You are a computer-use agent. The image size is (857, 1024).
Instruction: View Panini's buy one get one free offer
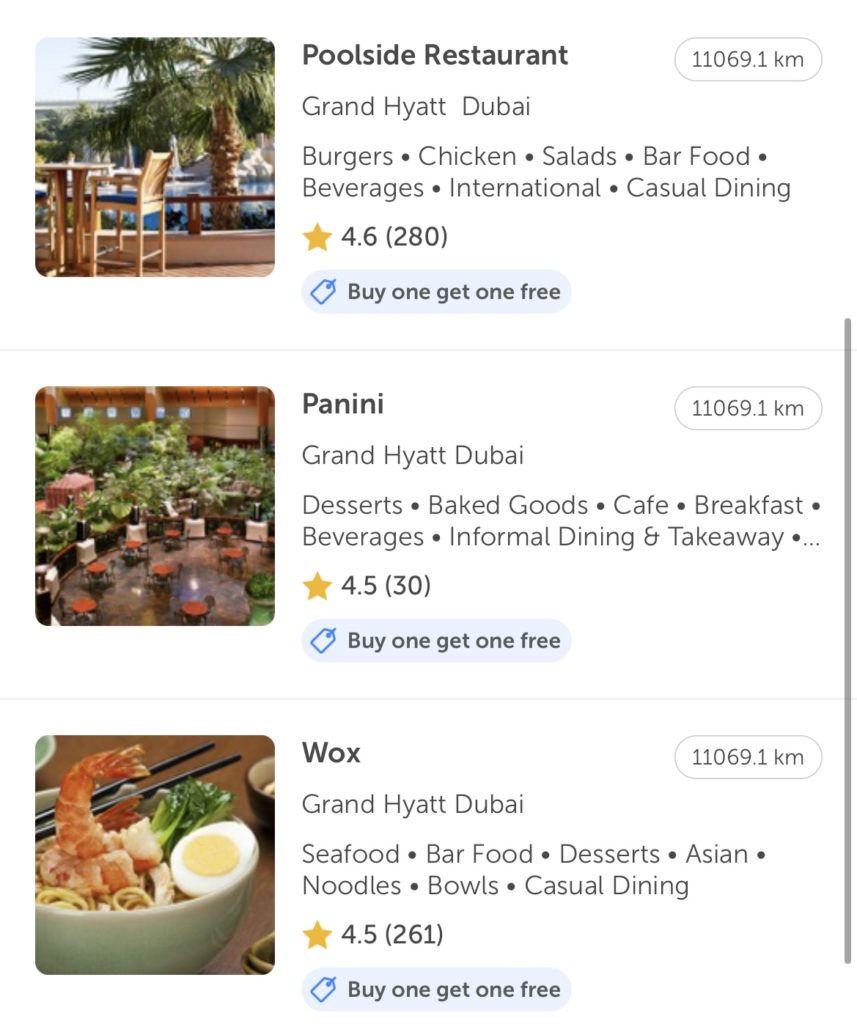pos(436,641)
